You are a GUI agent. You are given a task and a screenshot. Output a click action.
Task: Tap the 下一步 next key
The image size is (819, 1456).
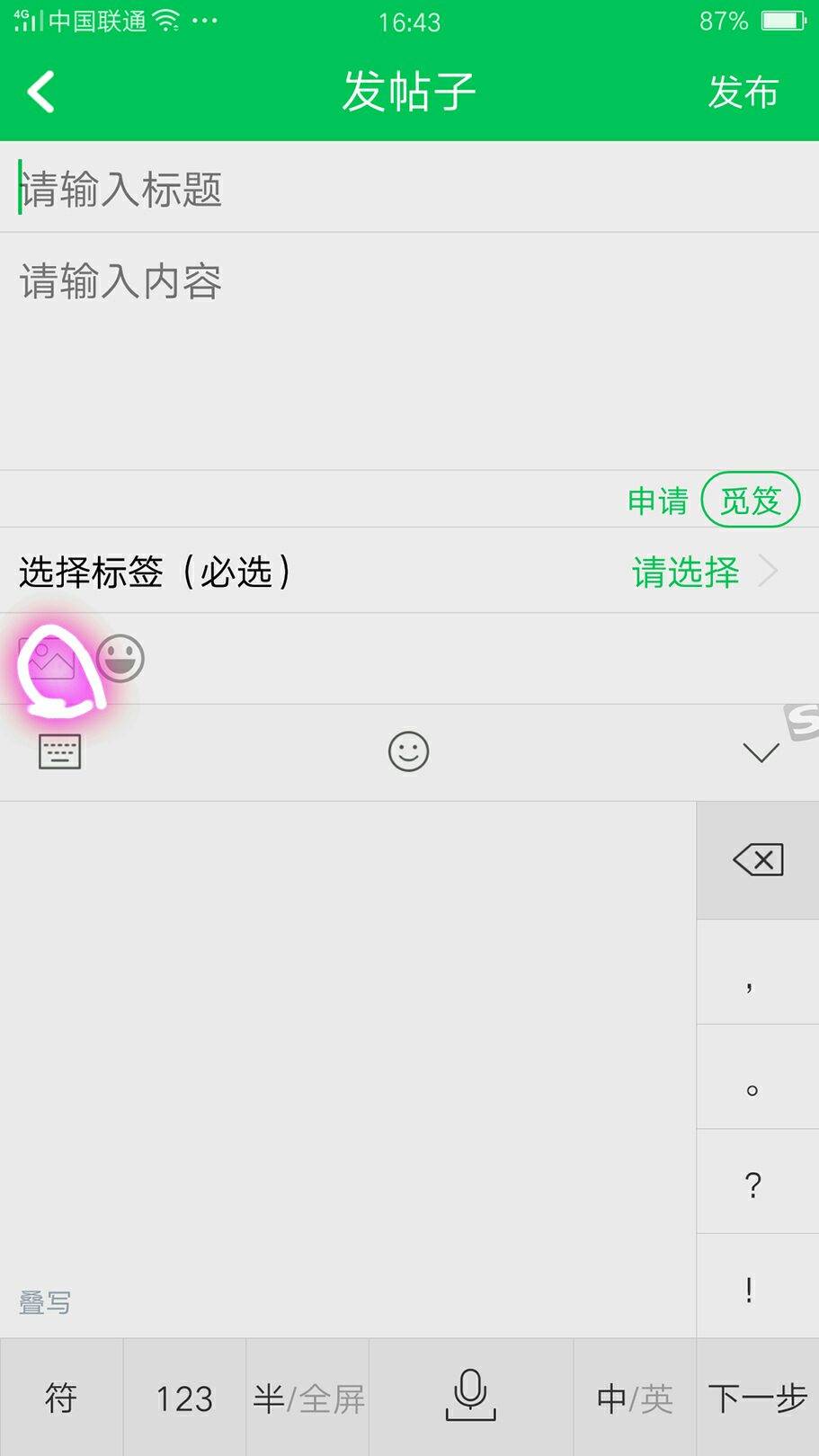pyautogui.click(x=757, y=1398)
